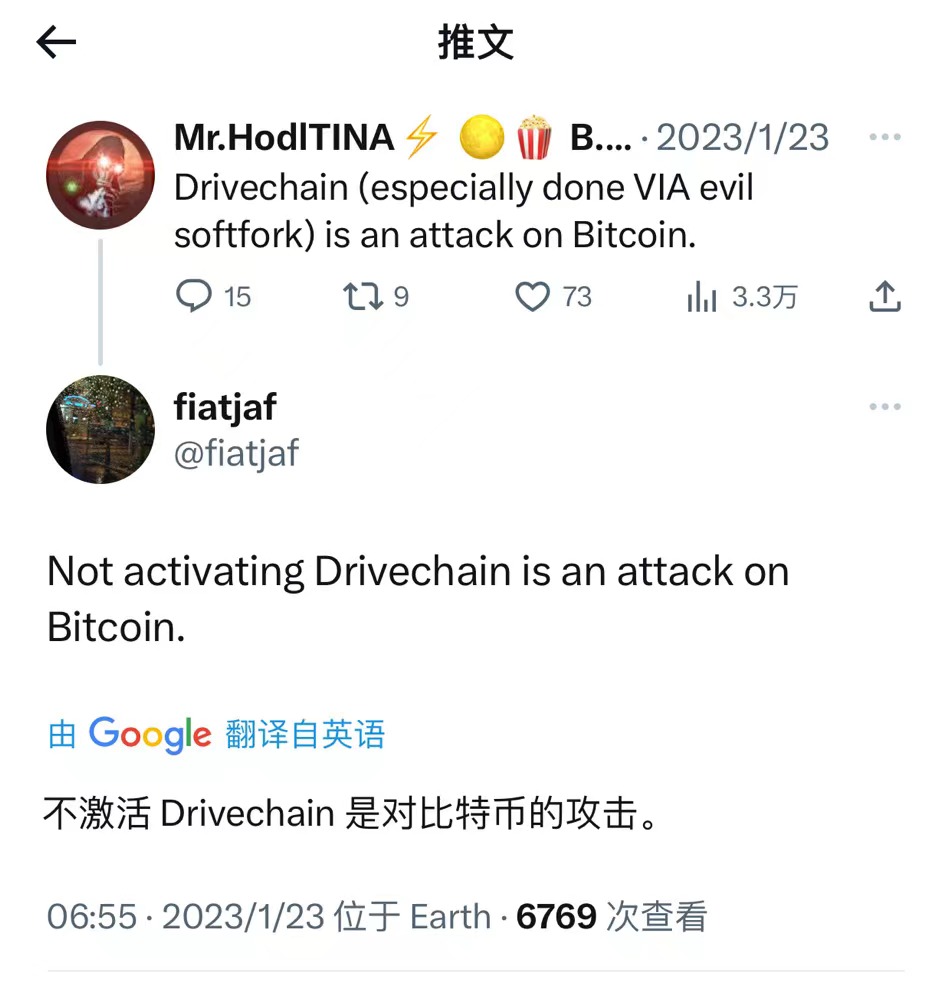The width and height of the screenshot is (952, 996).
Task: Tap the Google translated-from-English link
Action: [x=217, y=735]
